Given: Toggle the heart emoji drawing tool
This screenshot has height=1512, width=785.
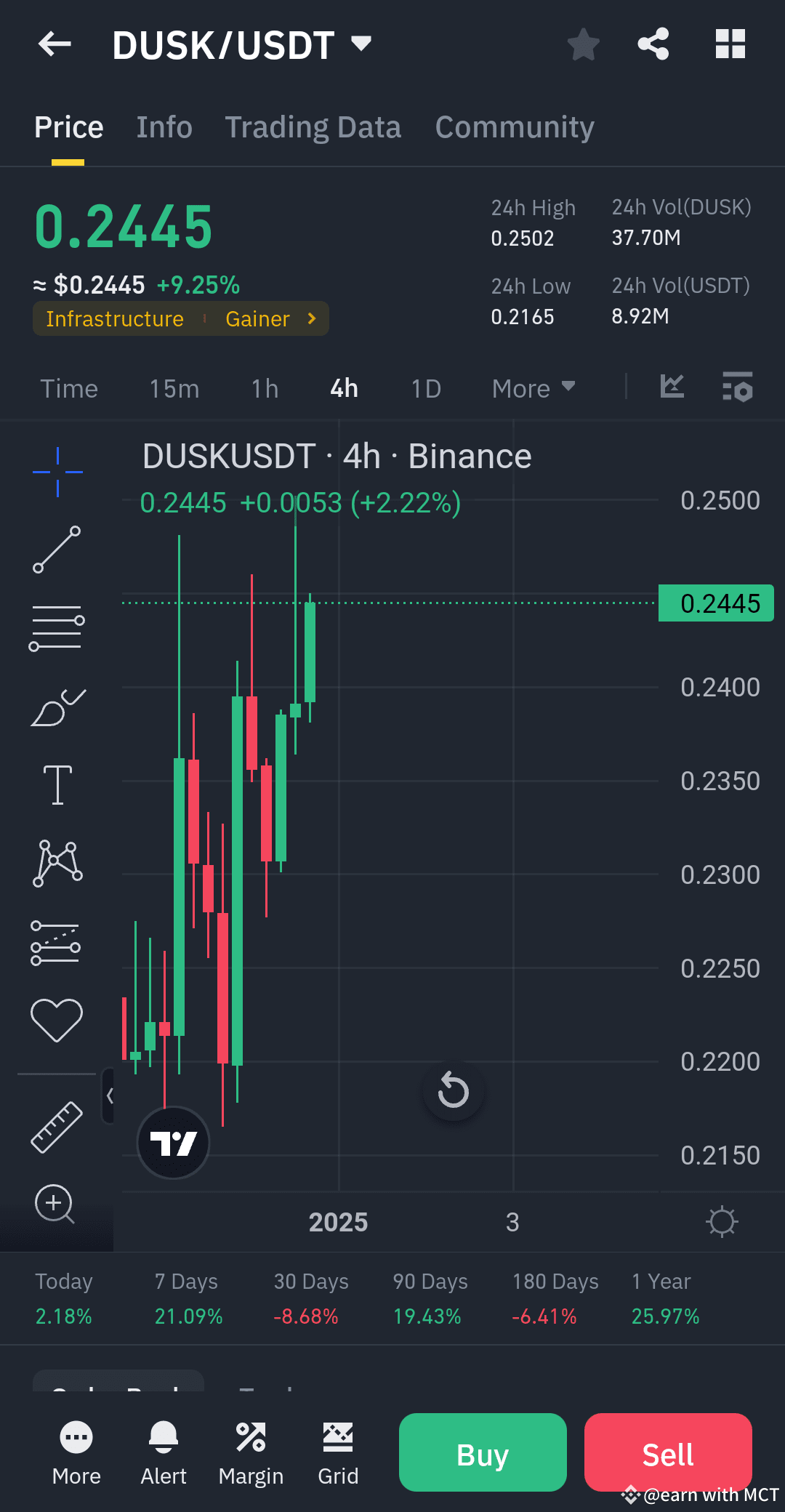Looking at the screenshot, I should 57,1016.
